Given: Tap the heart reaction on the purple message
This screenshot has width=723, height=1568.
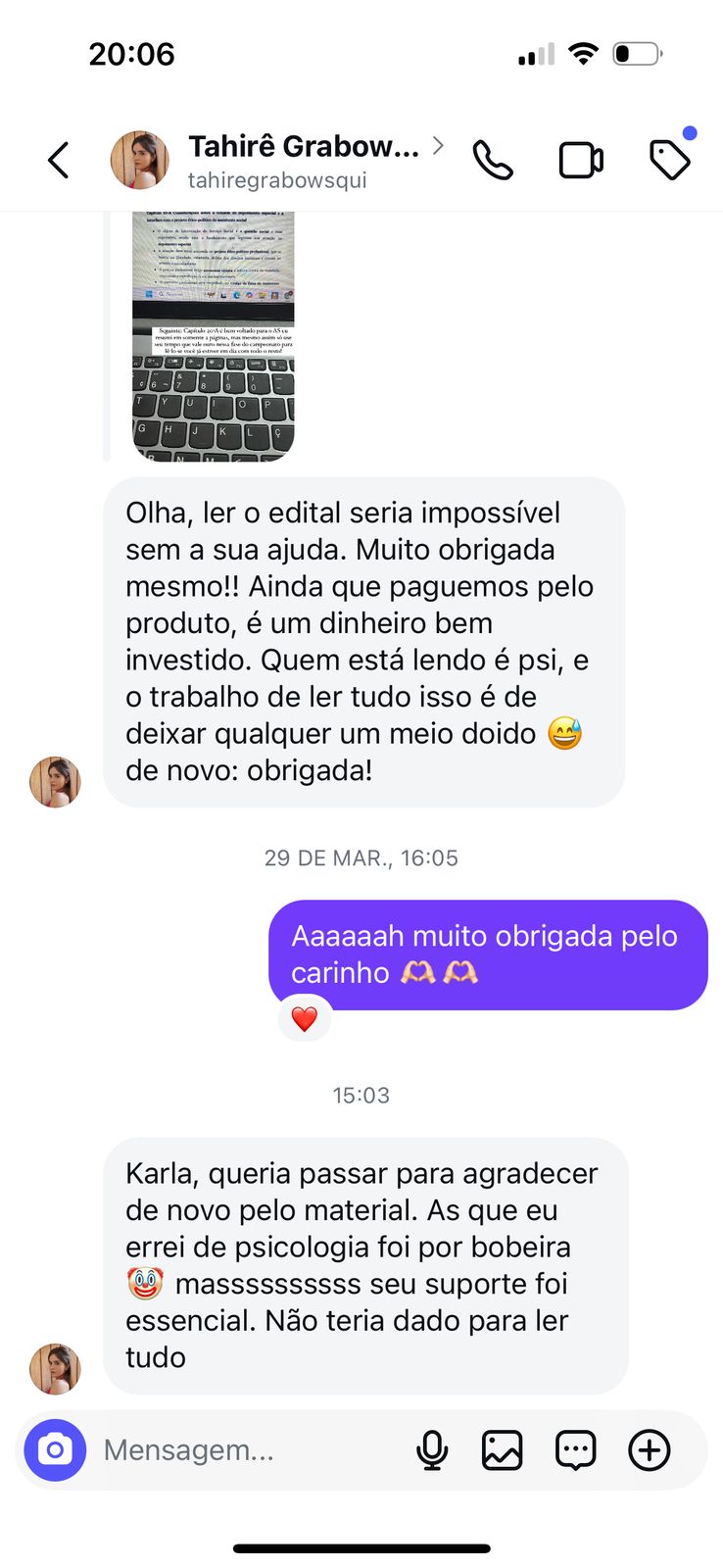Looking at the screenshot, I should (x=305, y=1019).
